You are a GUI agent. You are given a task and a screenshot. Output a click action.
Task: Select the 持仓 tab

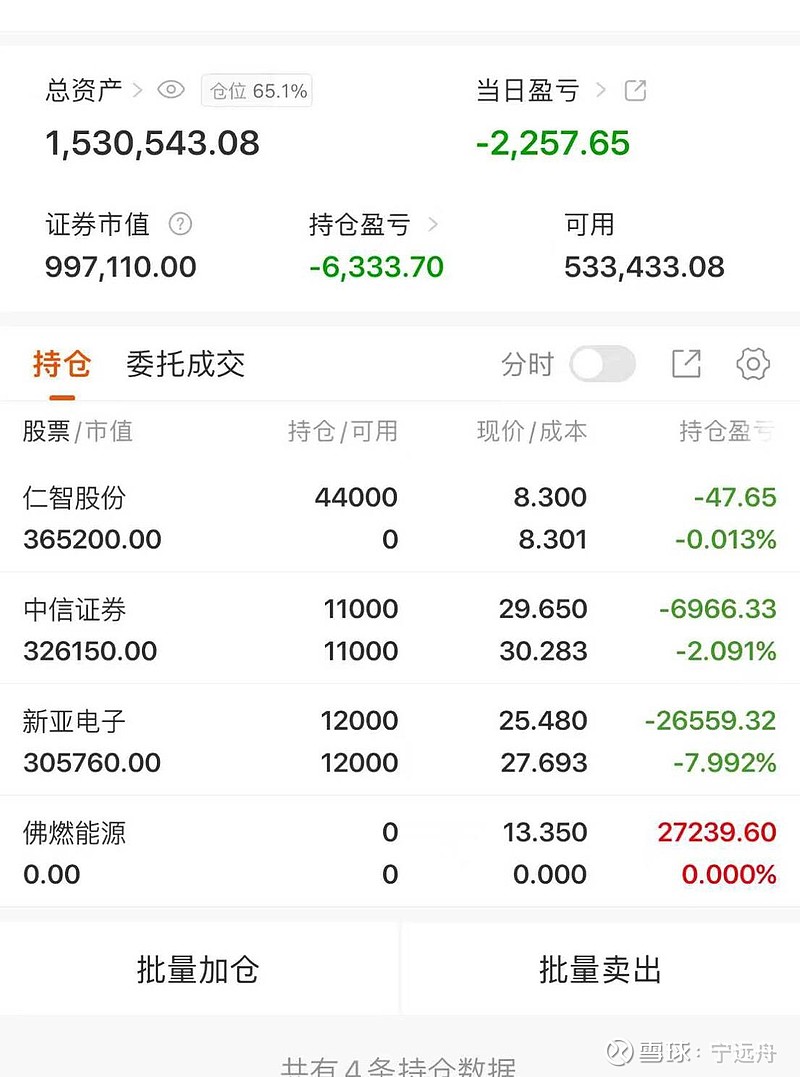click(x=61, y=364)
